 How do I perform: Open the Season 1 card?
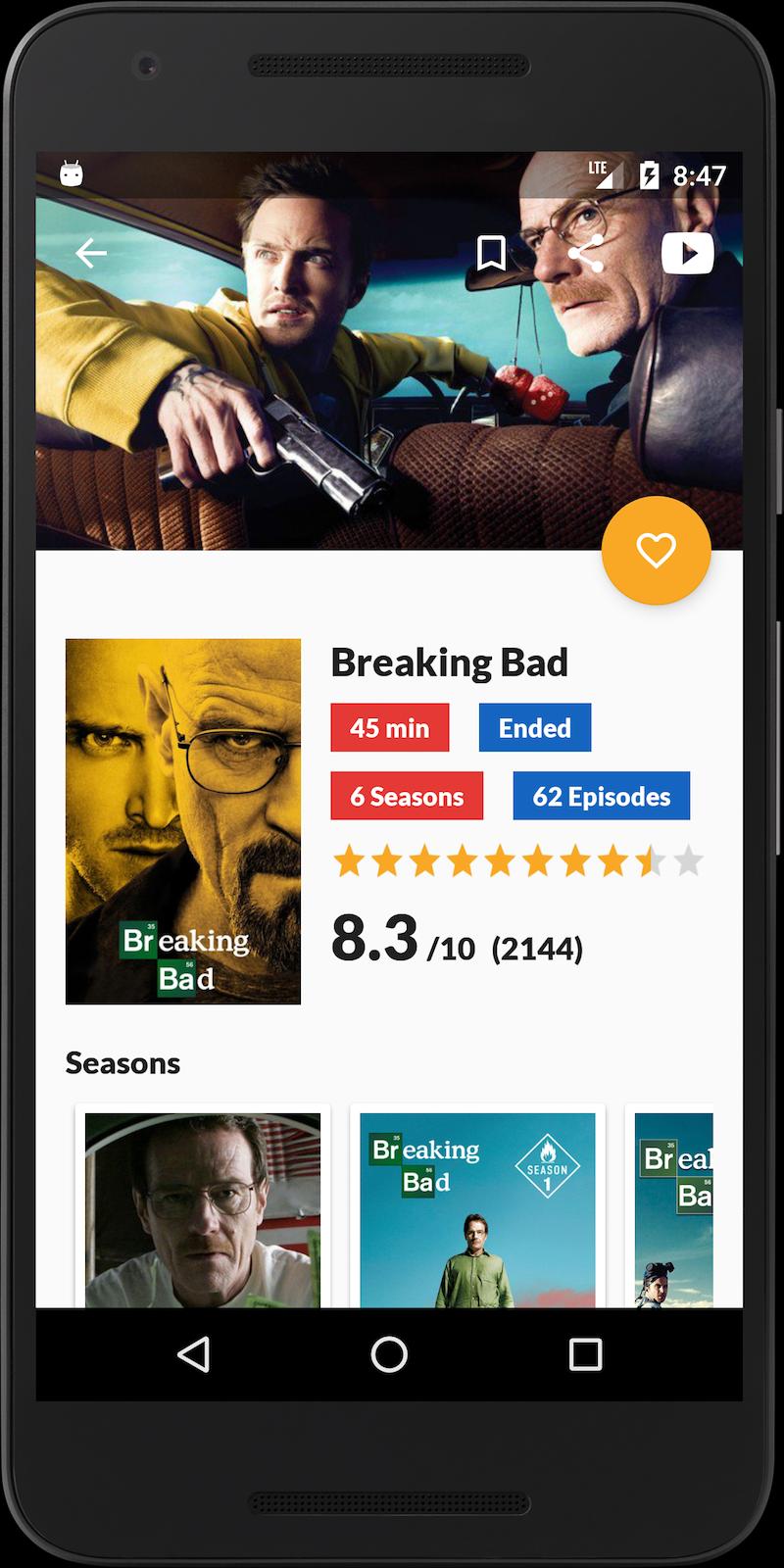click(x=477, y=1210)
